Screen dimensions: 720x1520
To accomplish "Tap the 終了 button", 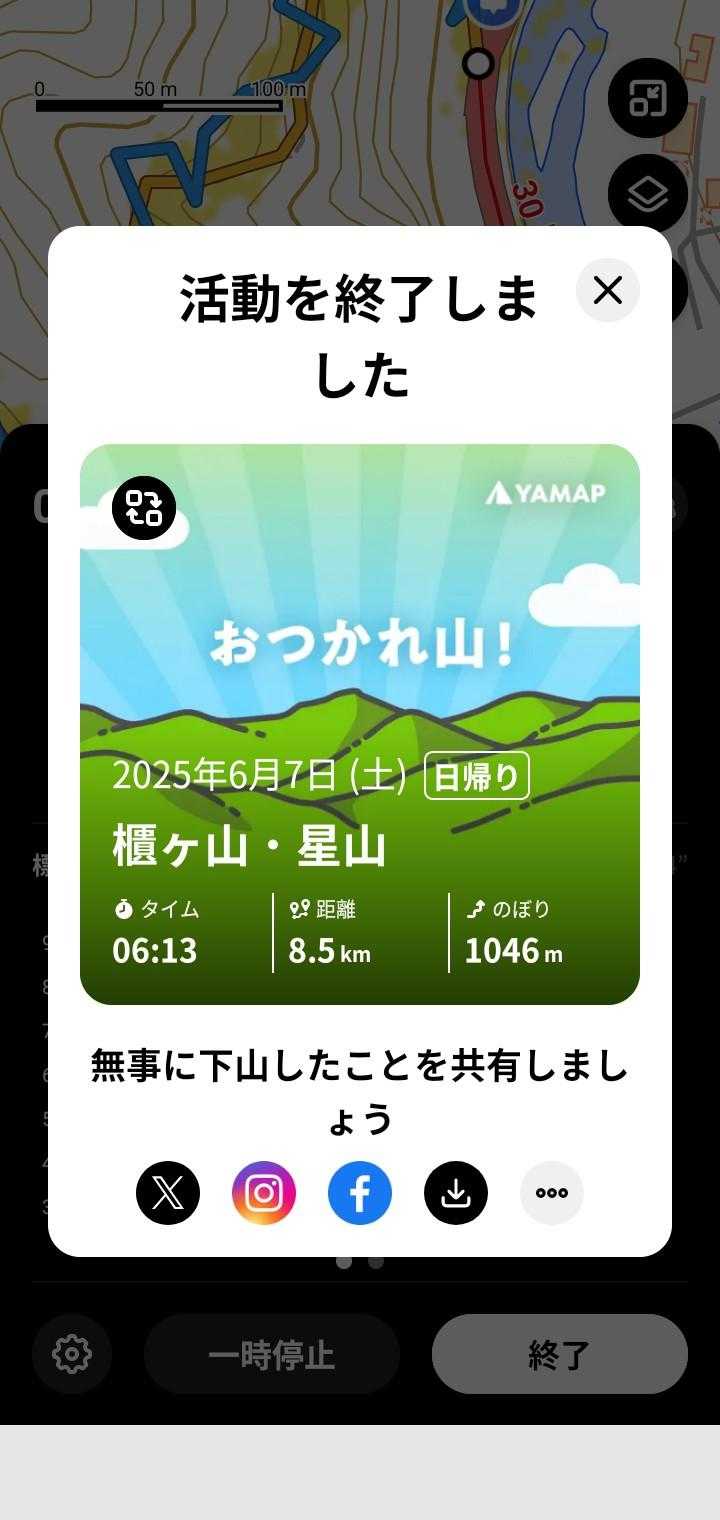I will pyautogui.click(x=559, y=1354).
